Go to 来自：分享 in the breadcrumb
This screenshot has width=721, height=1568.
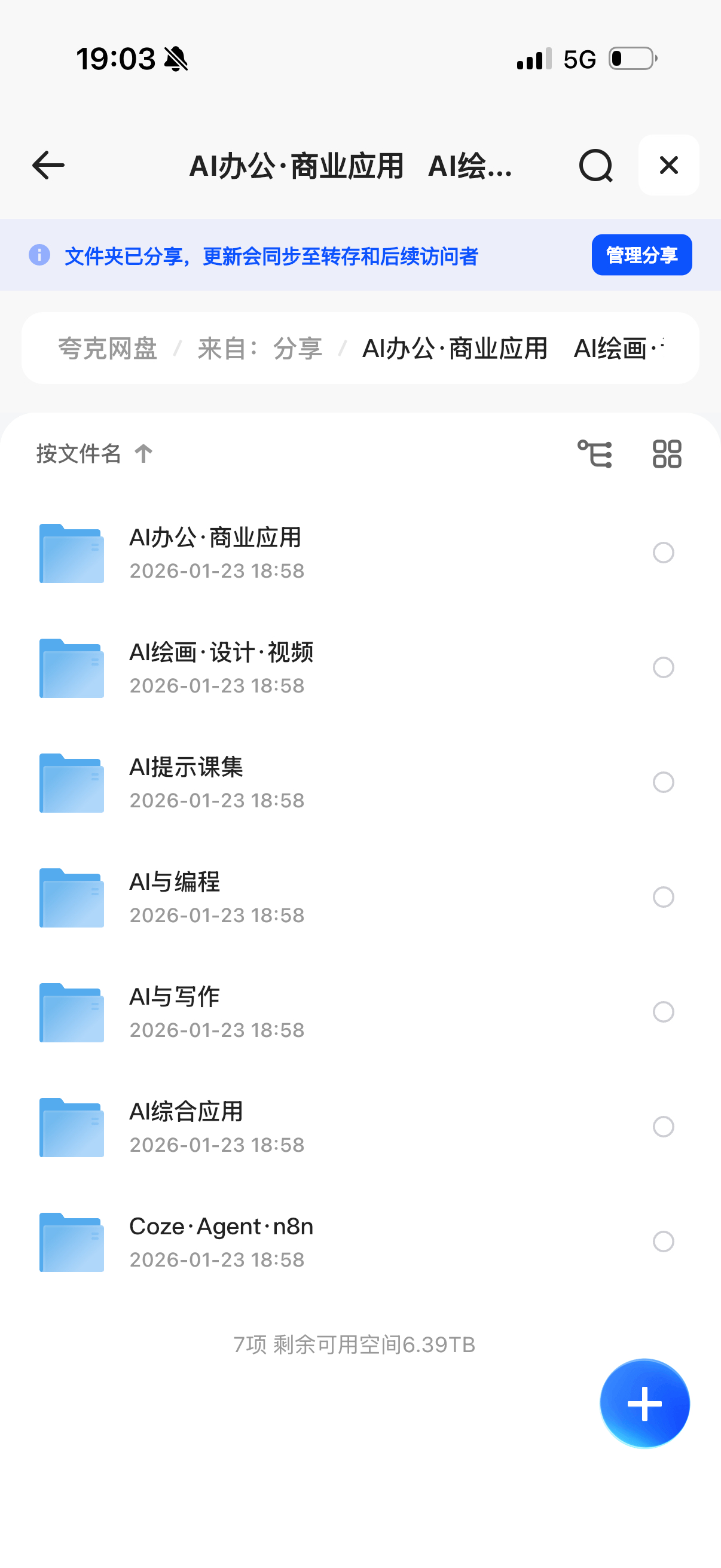coord(260,349)
